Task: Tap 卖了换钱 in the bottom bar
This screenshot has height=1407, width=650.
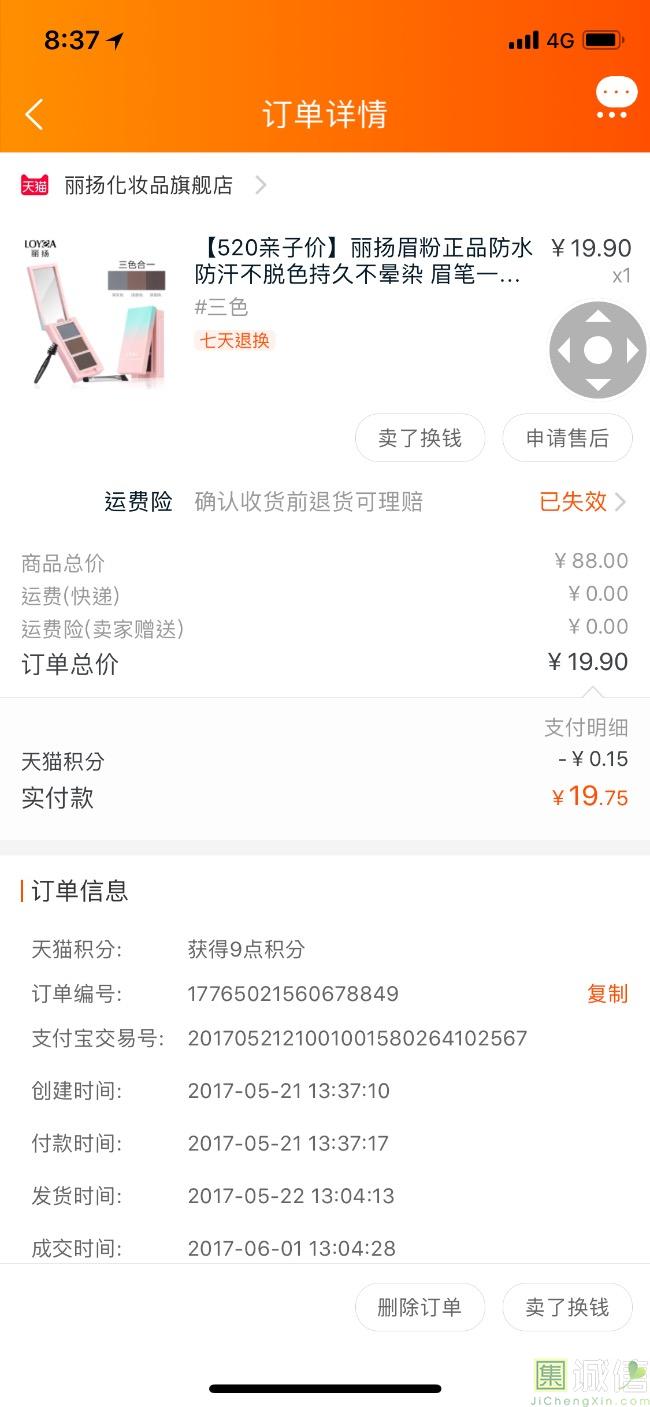Action: (x=567, y=1307)
